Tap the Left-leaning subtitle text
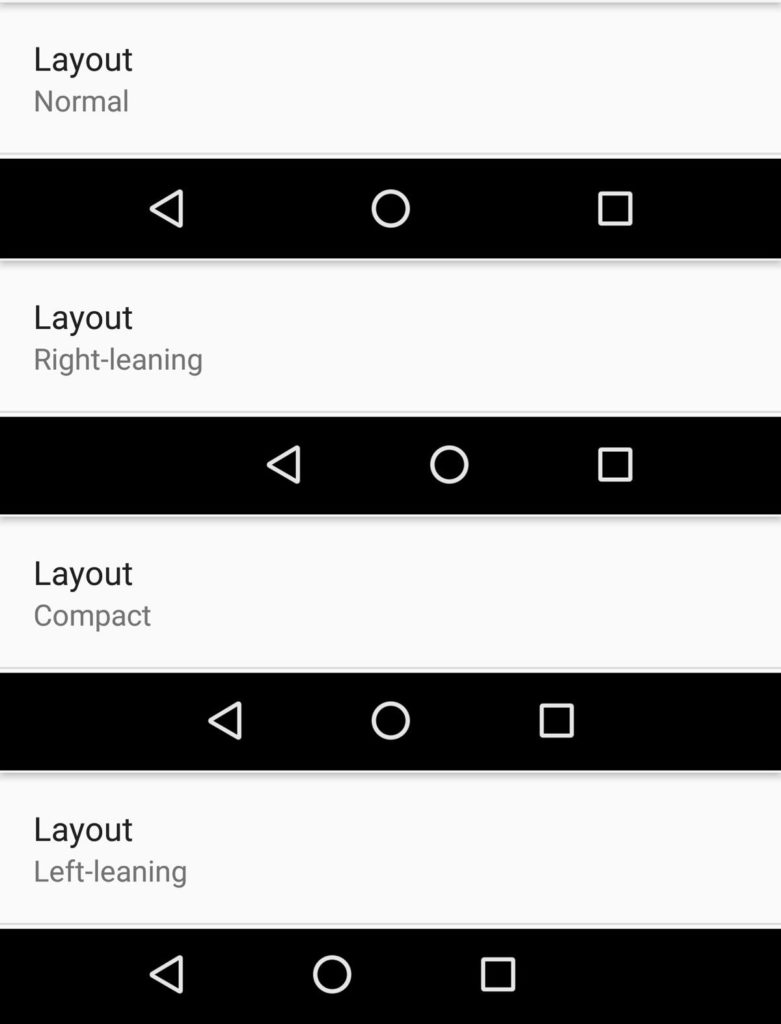This screenshot has height=1024, width=781. tap(111, 871)
